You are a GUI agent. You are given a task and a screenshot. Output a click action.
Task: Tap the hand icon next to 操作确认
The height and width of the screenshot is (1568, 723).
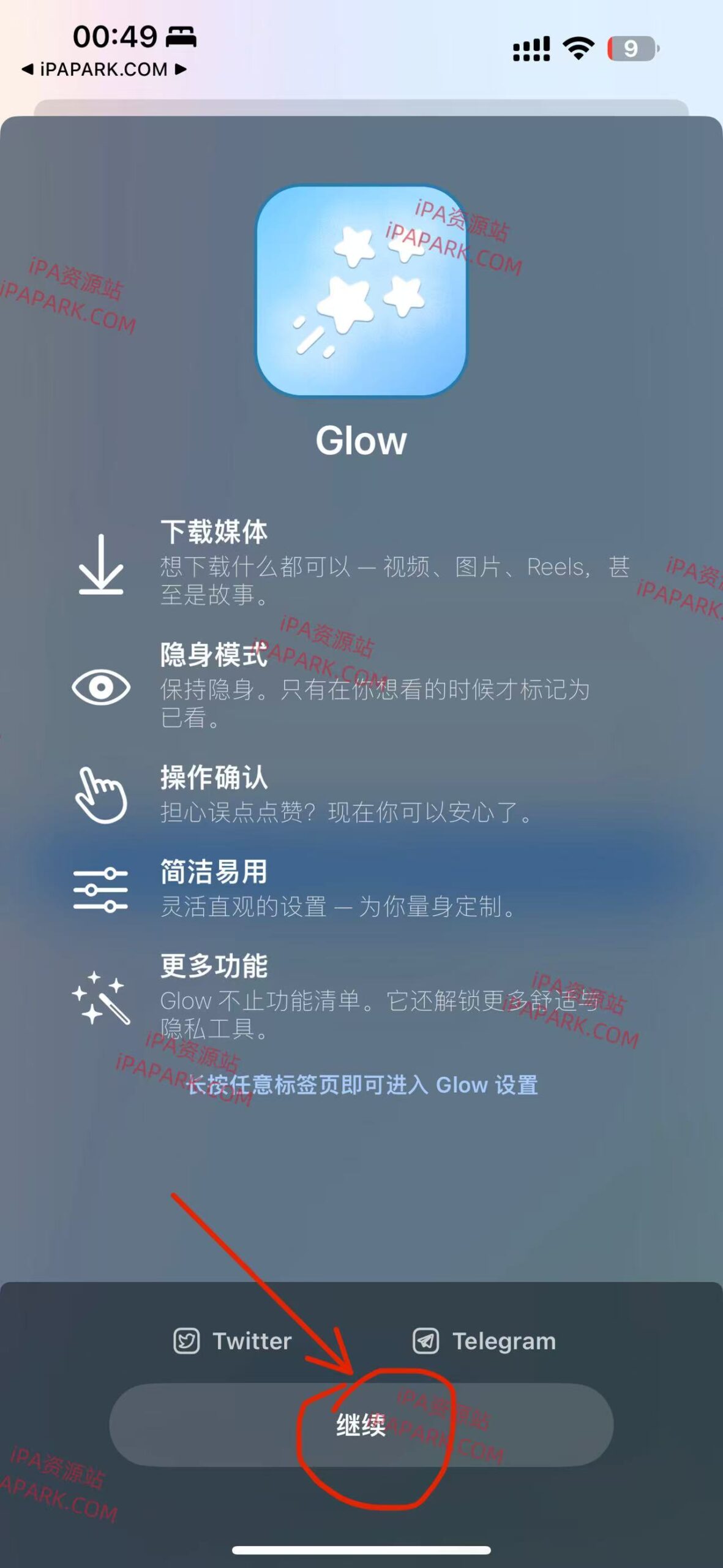(x=100, y=796)
